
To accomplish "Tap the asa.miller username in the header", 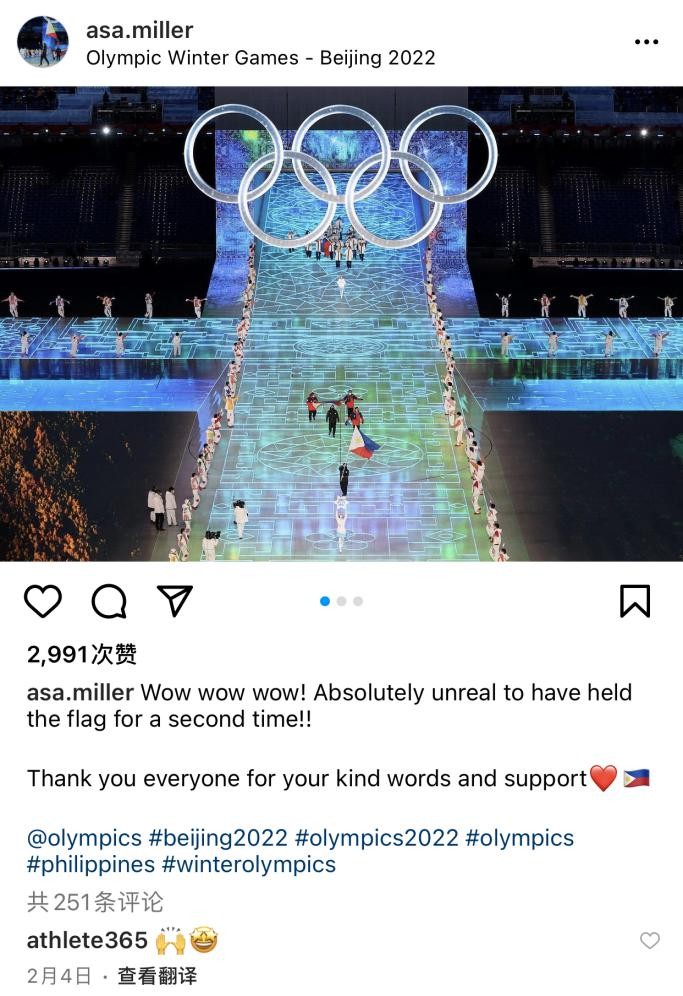I will pyautogui.click(x=139, y=30).
